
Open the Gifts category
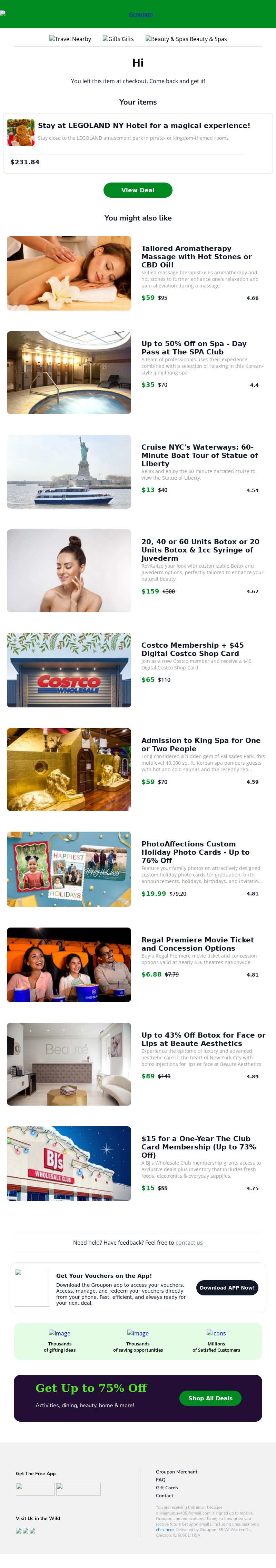118,39
